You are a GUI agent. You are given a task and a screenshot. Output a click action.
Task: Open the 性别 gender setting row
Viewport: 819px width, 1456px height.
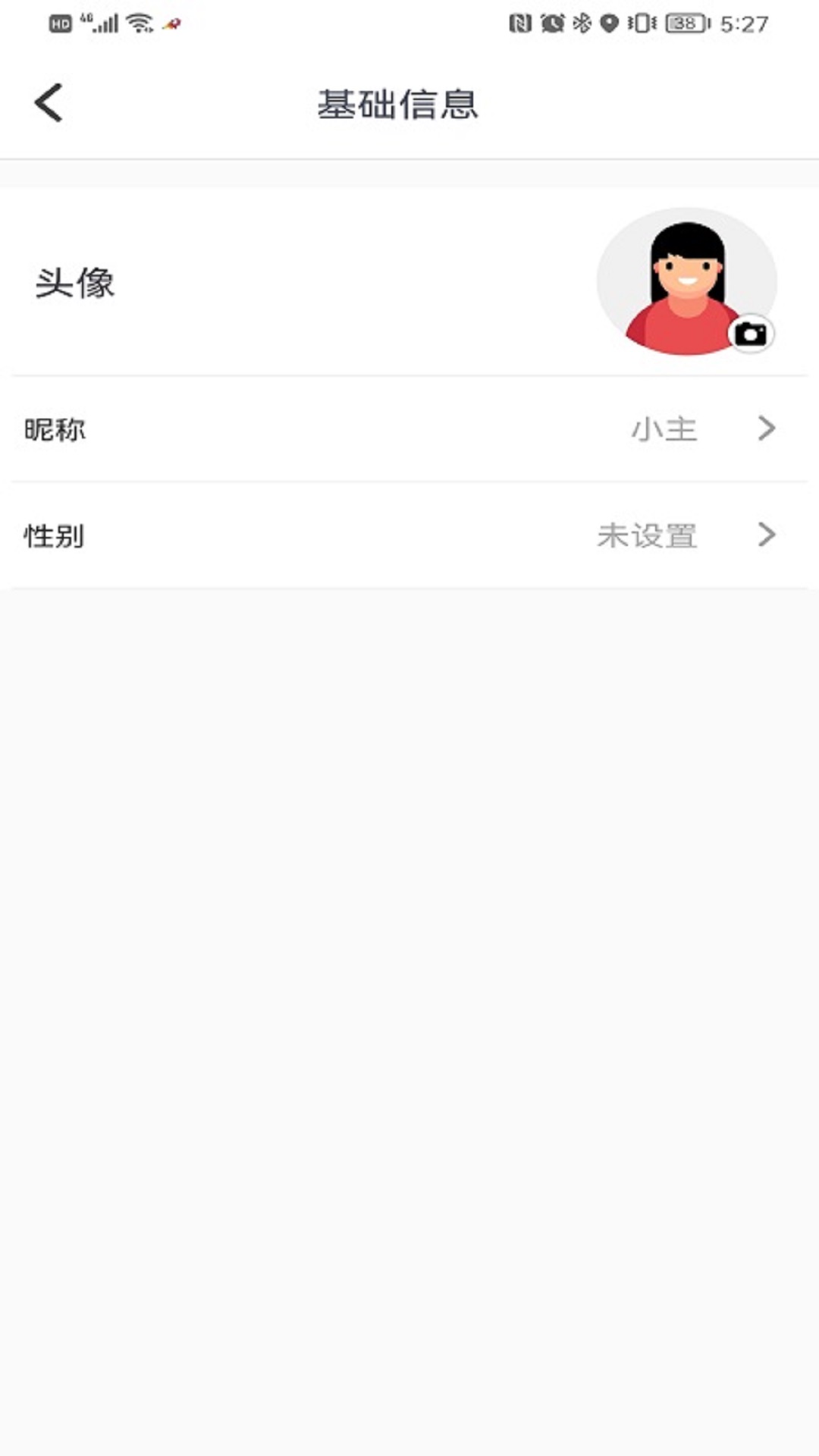click(x=409, y=535)
